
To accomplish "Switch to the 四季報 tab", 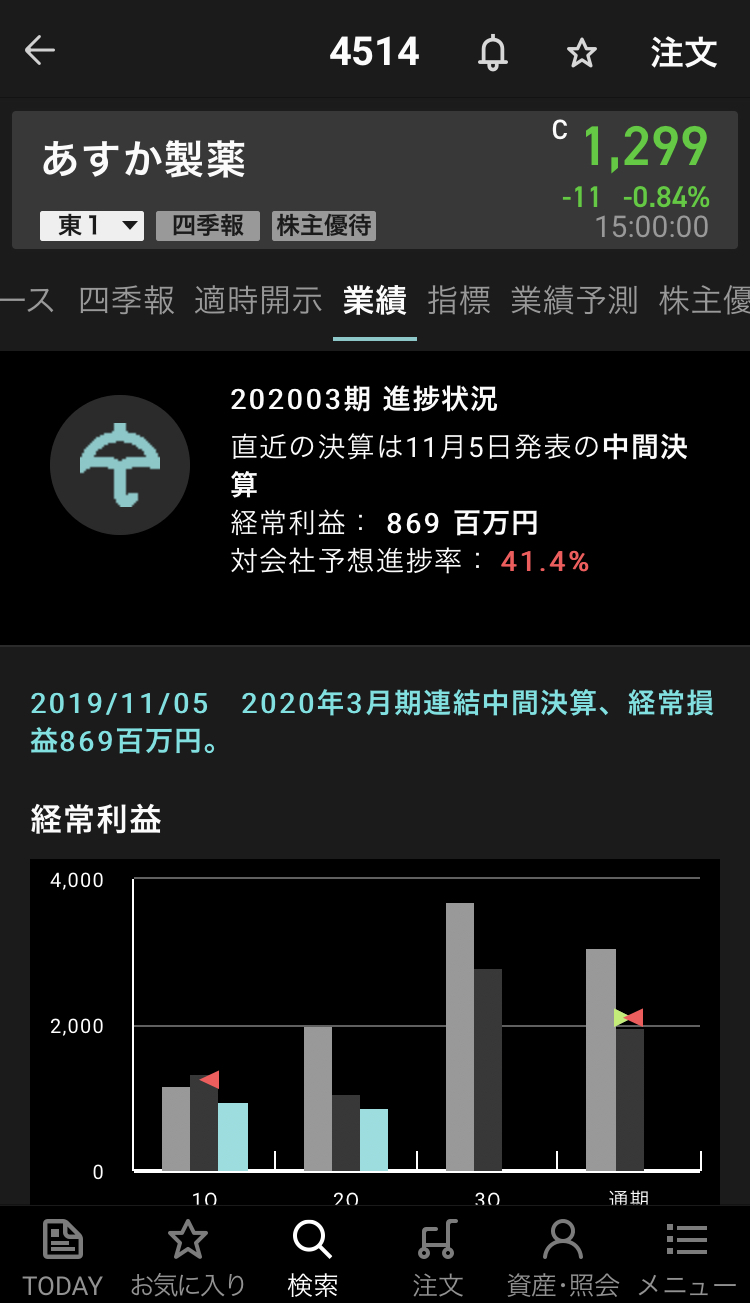I will pos(126,300).
